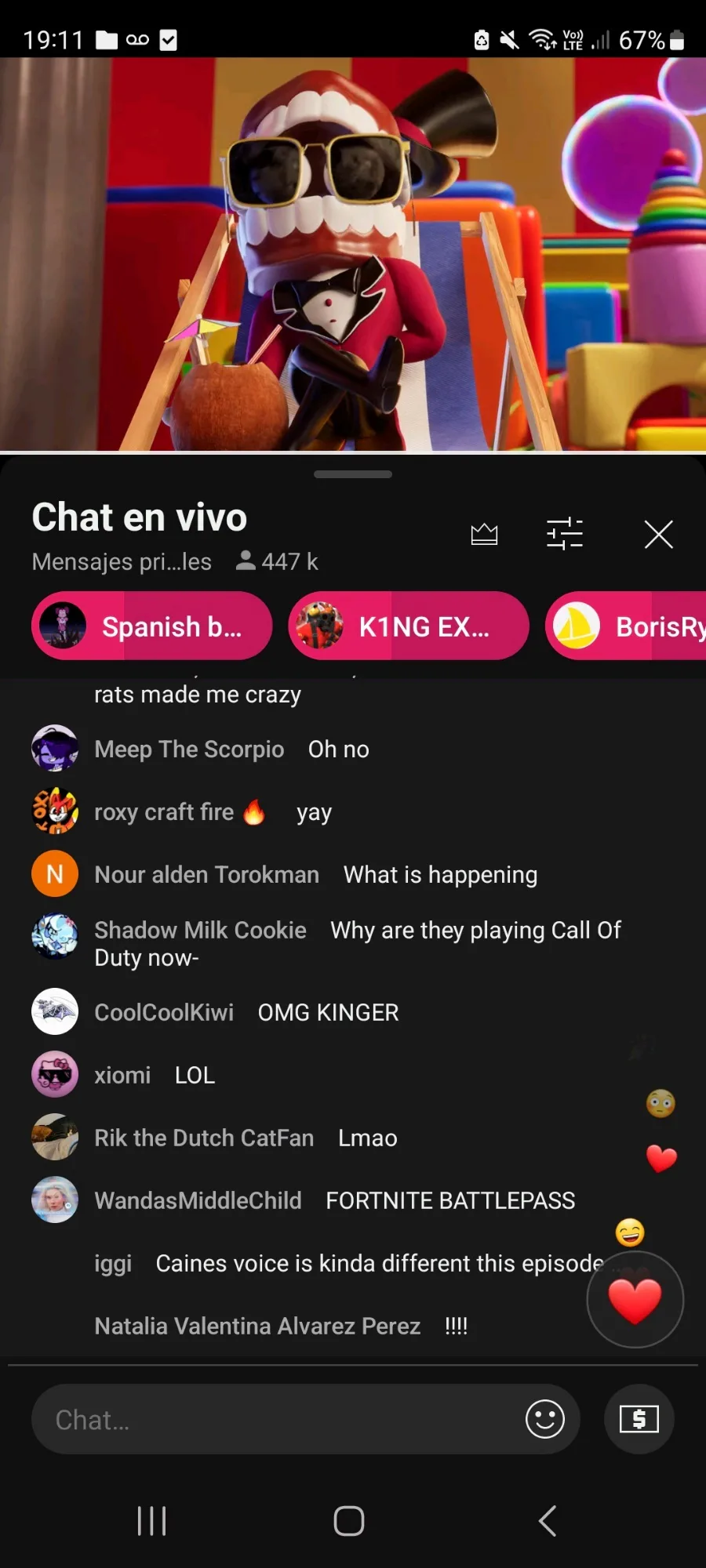Open the K1NG EX... Super Chat chip
The image size is (706, 1568).
coord(408,626)
